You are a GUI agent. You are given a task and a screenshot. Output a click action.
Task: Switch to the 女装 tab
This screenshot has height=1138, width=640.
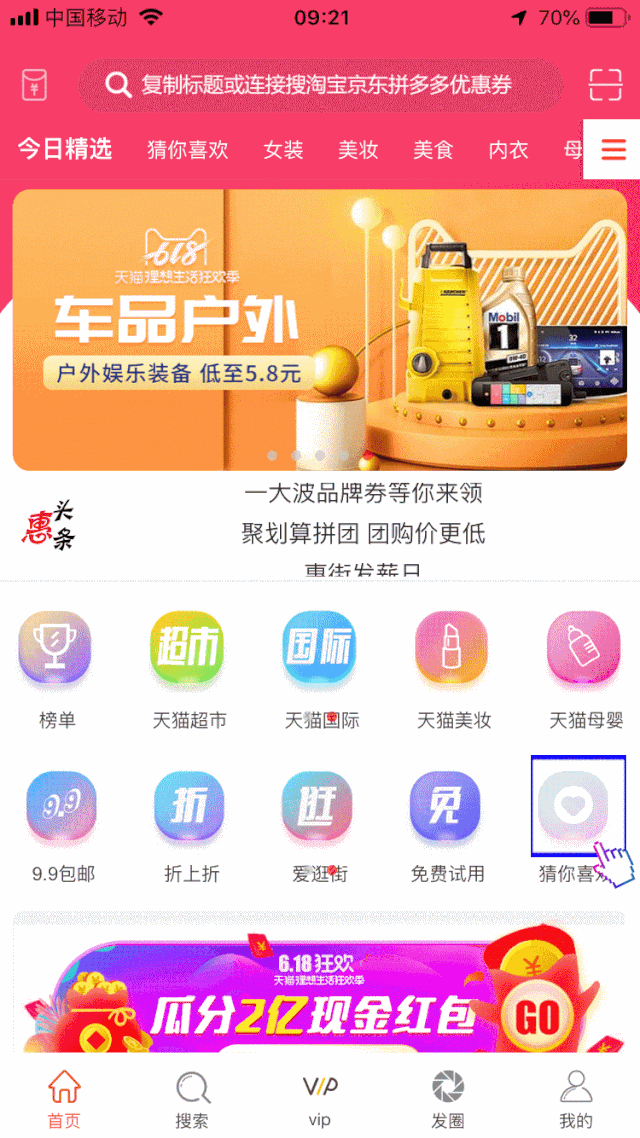[283, 150]
